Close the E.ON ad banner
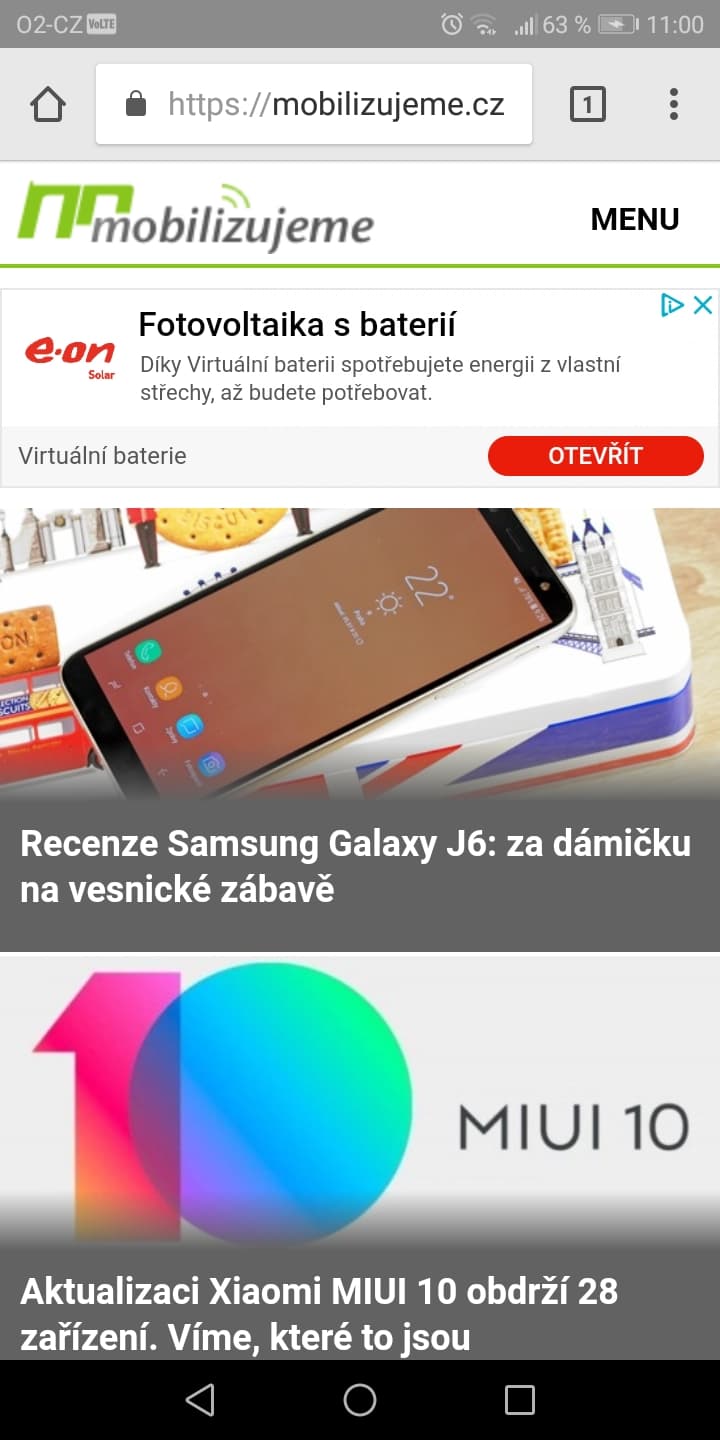 pyautogui.click(x=703, y=305)
